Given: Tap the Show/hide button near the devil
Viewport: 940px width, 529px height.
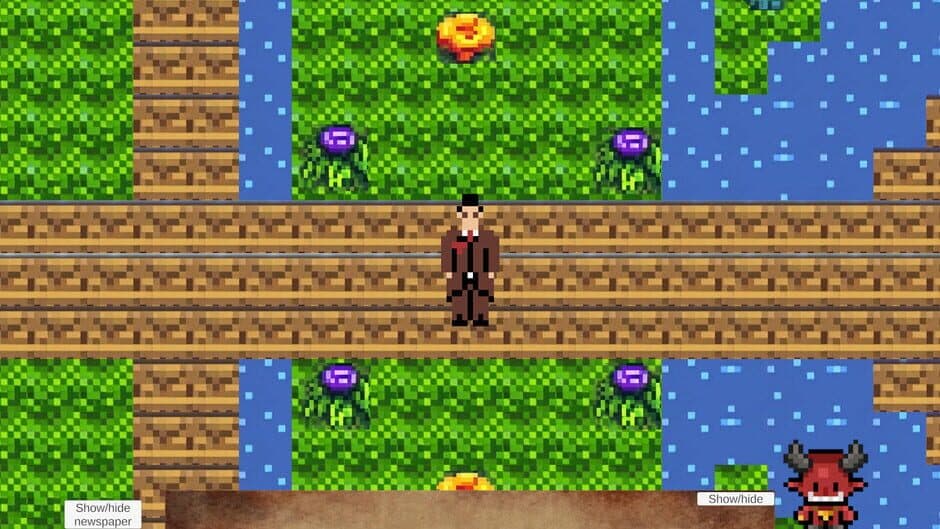Looking at the screenshot, I should 735,499.
